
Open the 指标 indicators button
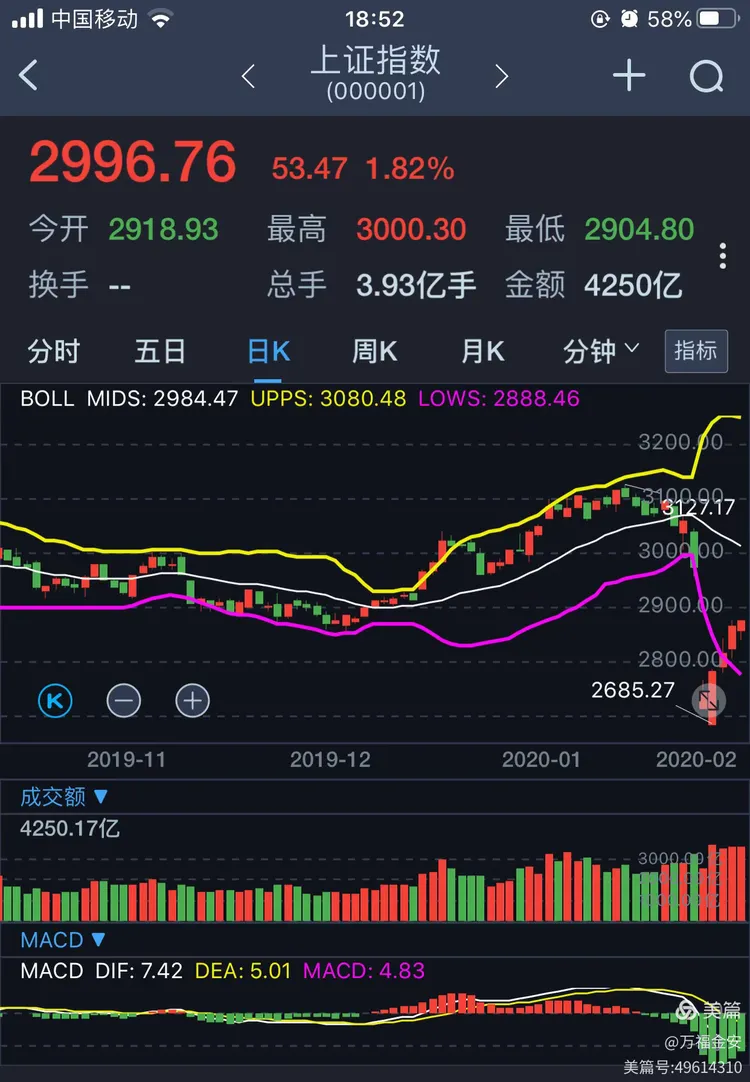coord(695,351)
